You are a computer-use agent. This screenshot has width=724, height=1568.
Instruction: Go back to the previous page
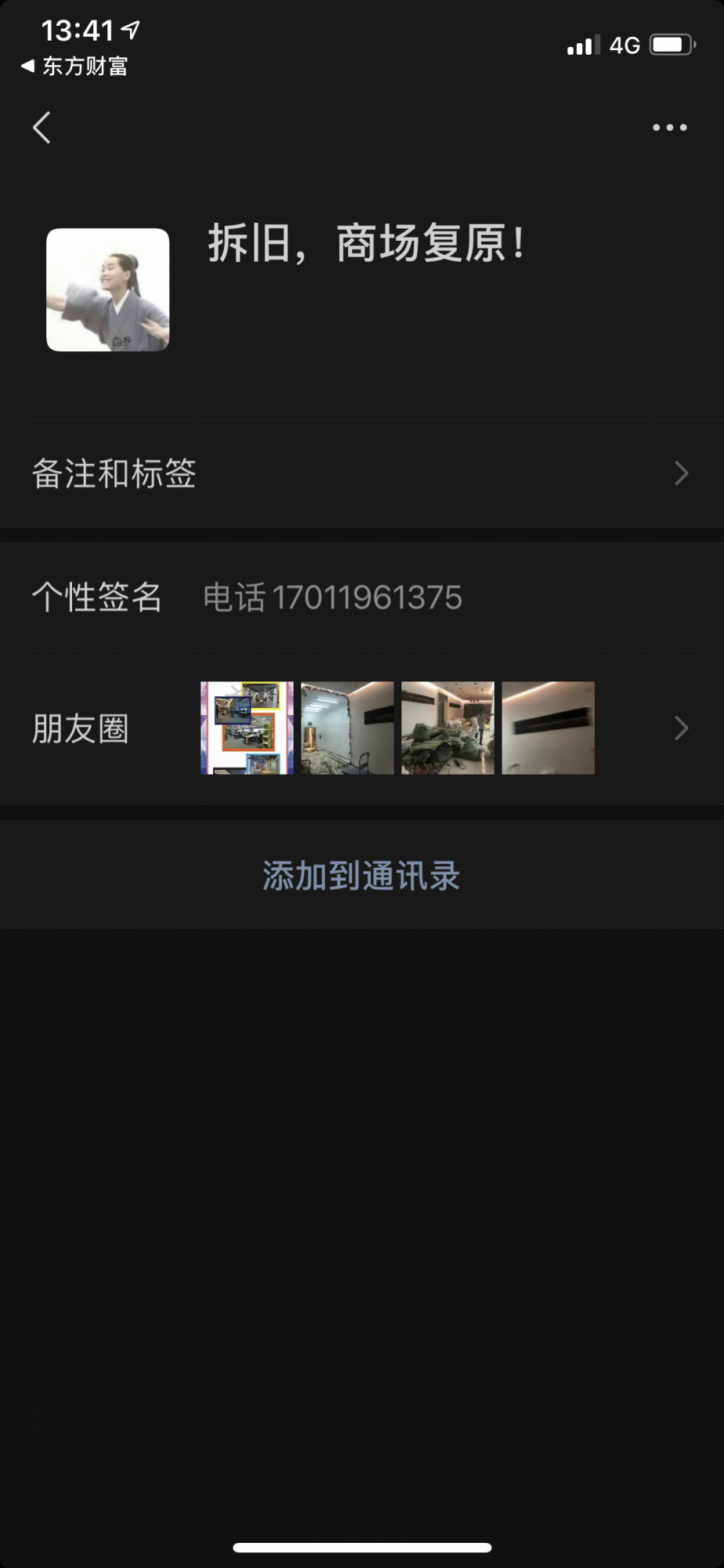click(42, 128)
